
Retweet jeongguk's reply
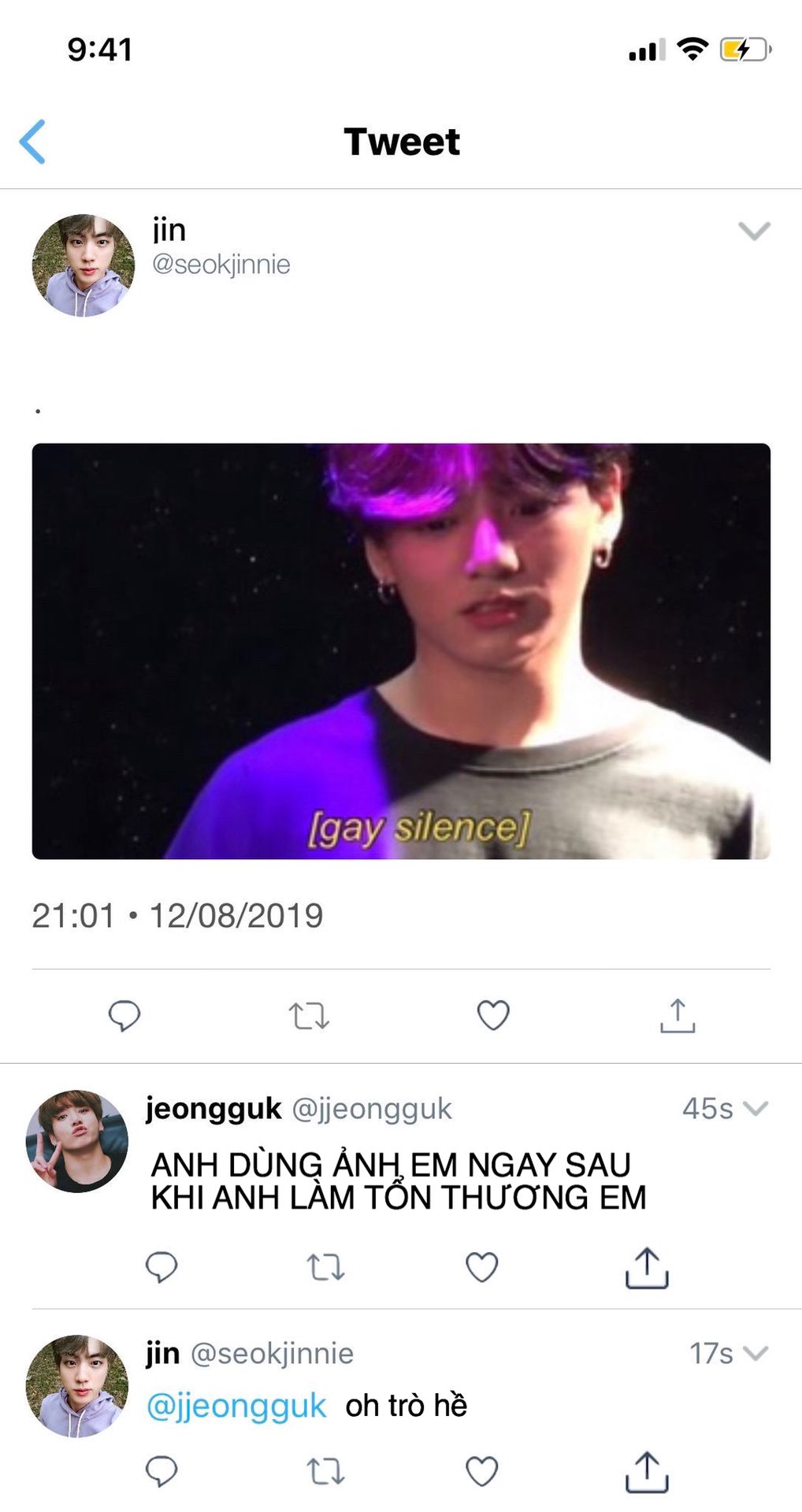pyautogui.click(x=325, y=1268)
